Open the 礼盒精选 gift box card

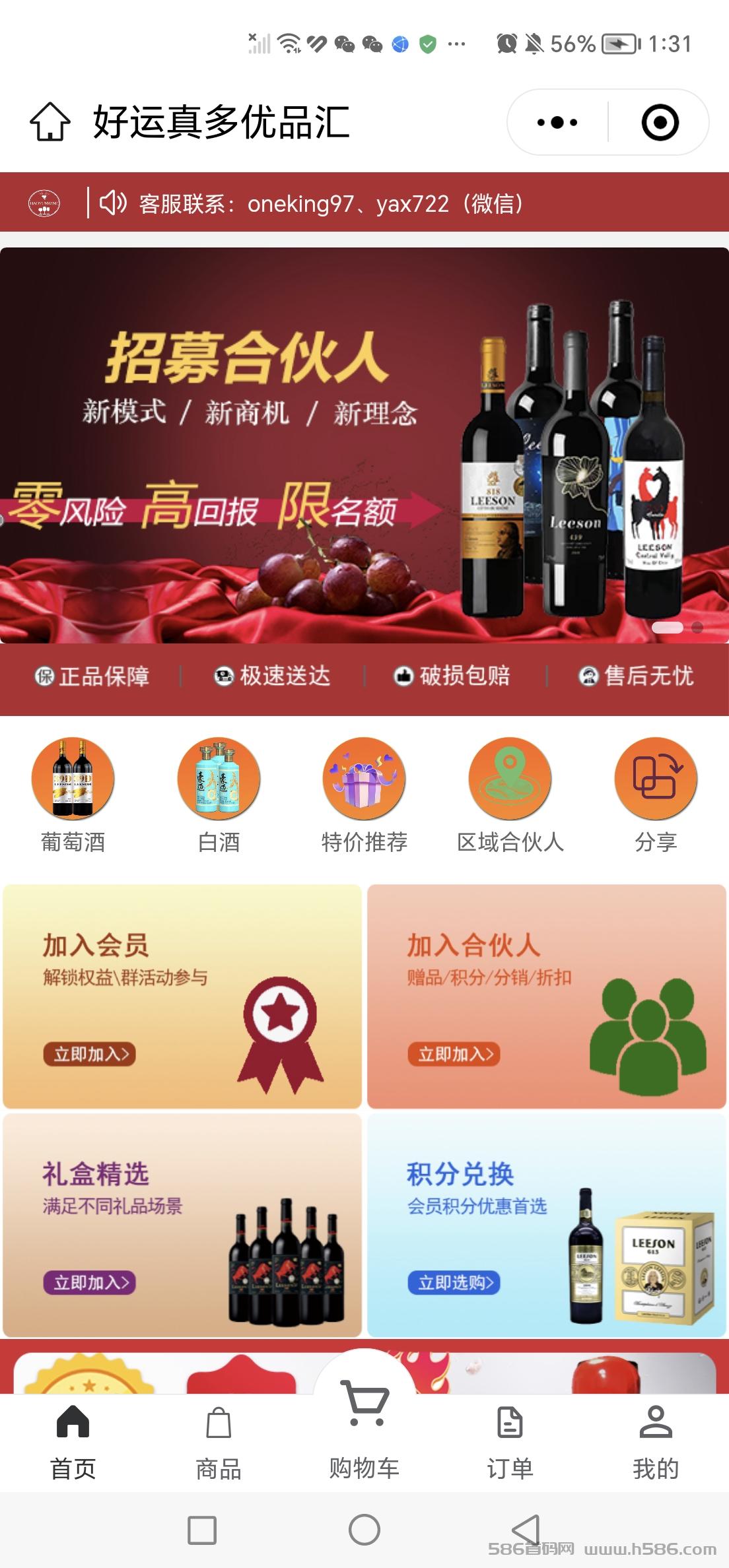tap(182, 1225)
